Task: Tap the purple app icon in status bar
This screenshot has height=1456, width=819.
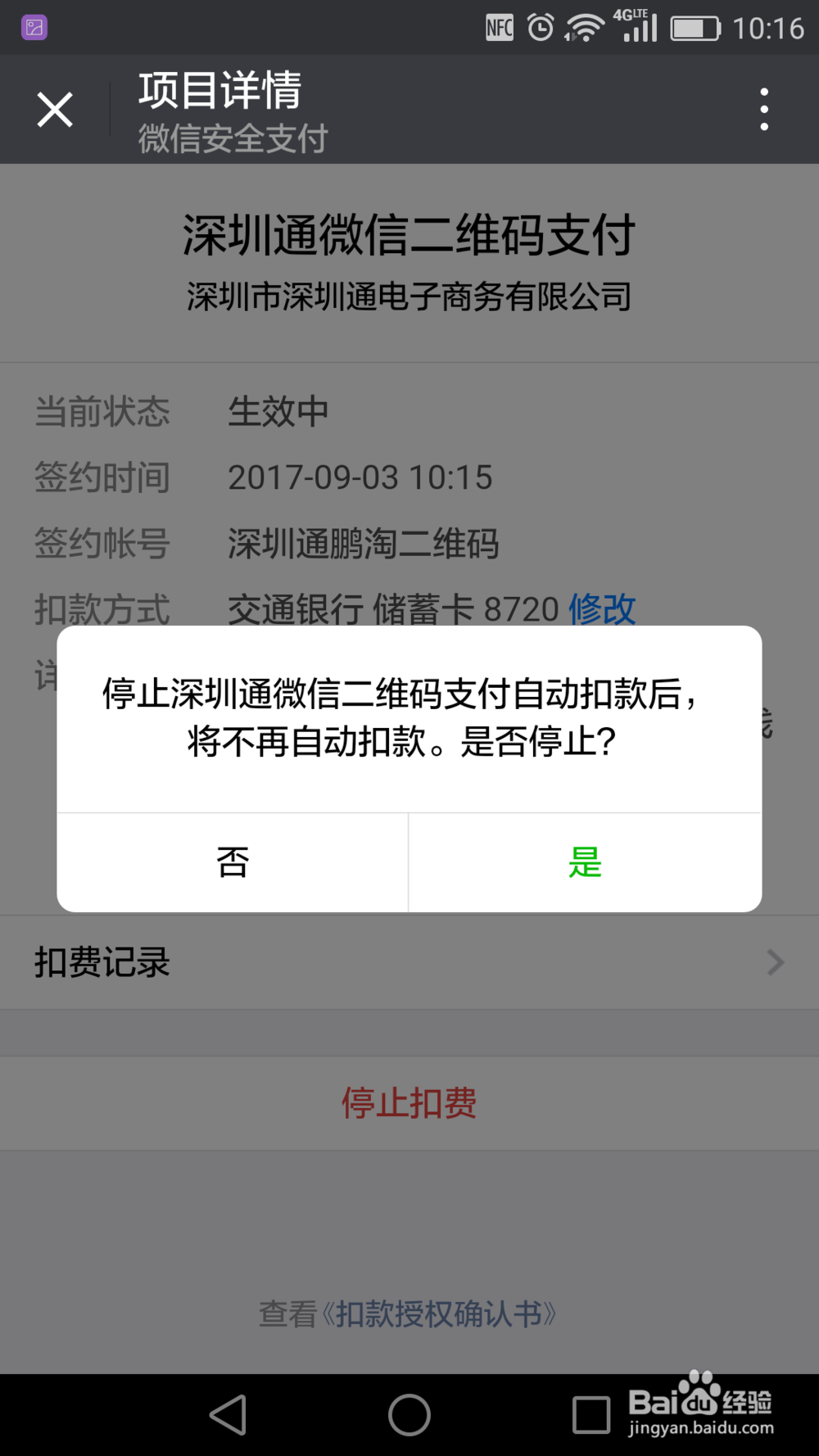Action: [33, 27]
